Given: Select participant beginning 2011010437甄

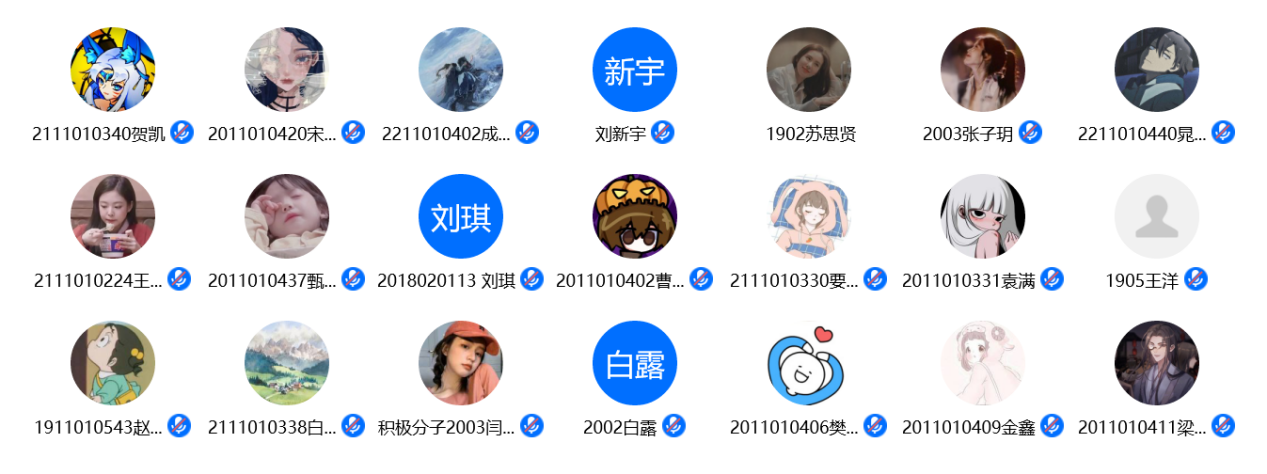Looking at the screenshot, I should click(286, 217).
